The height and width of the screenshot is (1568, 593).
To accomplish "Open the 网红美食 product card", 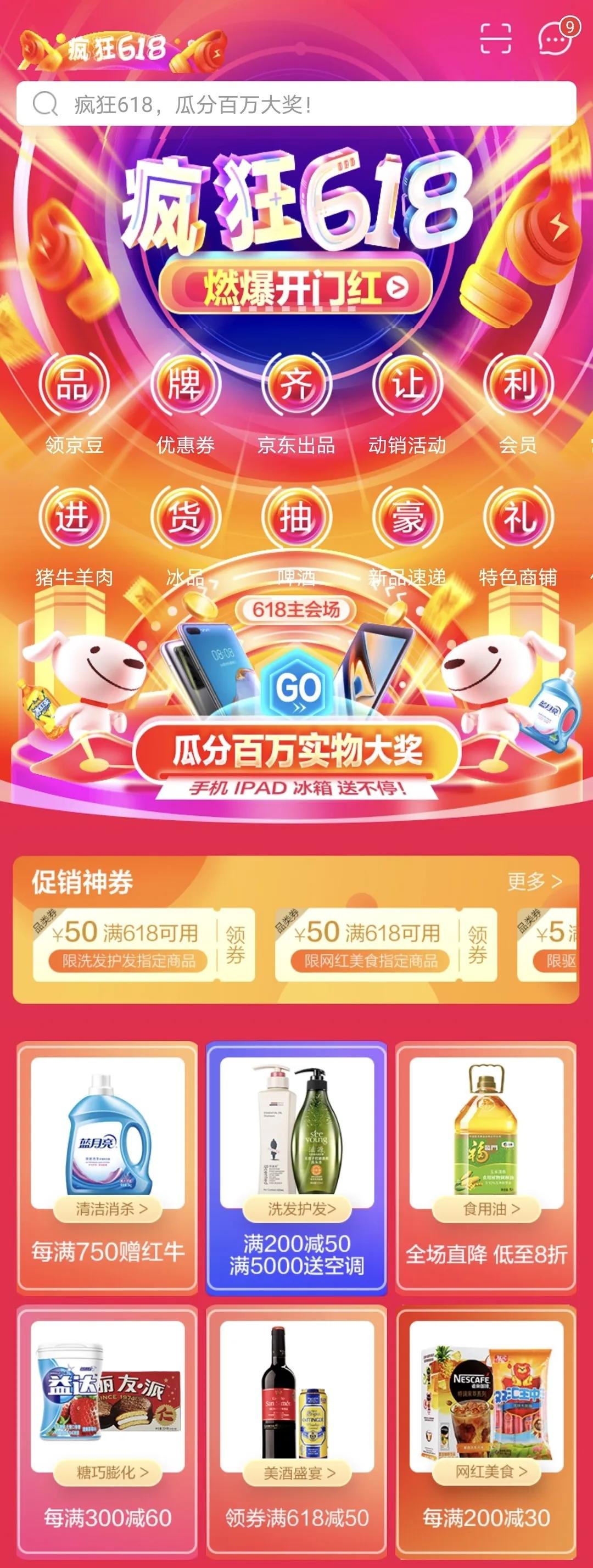I will click(x=486, y=1430).
